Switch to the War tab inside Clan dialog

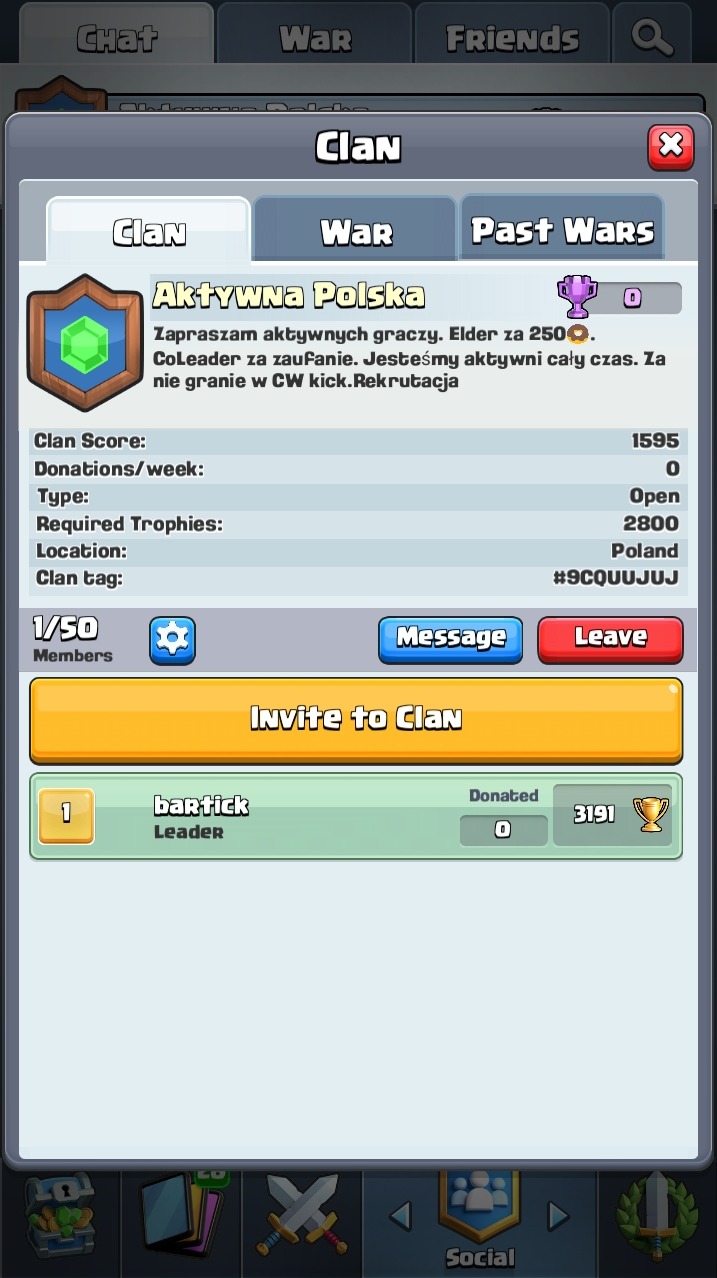pos(356,231)
